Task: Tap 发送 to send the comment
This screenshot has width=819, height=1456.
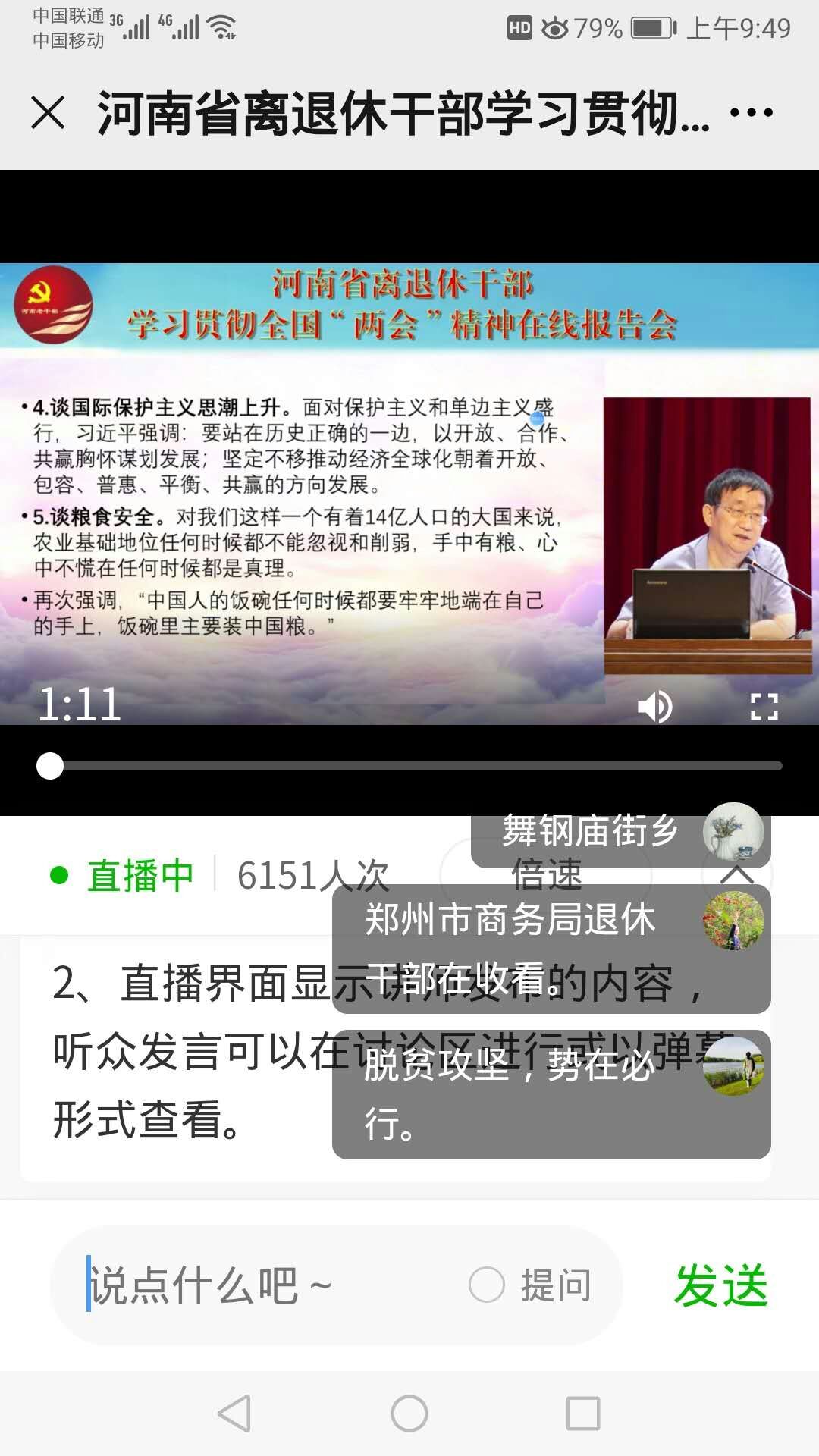Action: point(720,1285)
